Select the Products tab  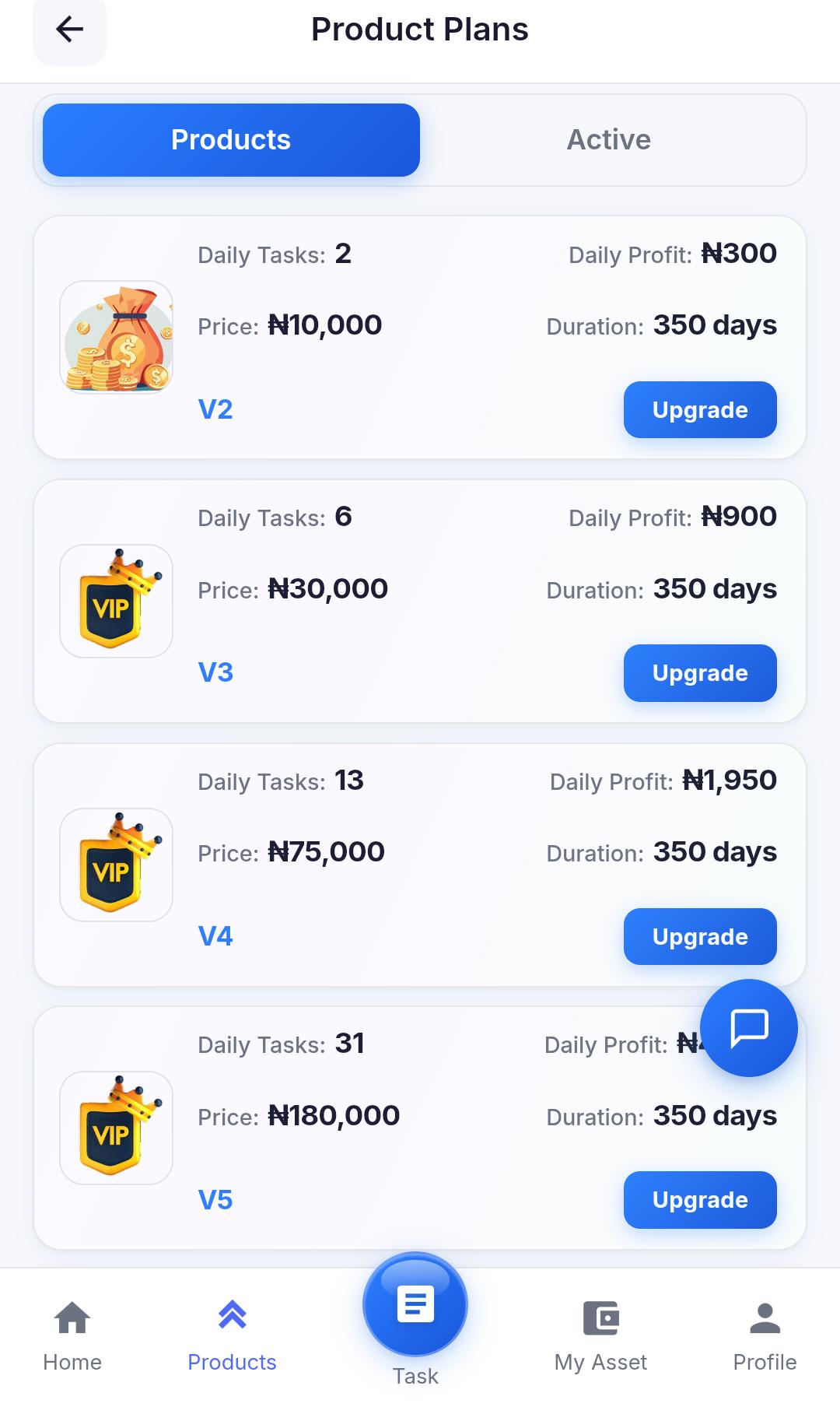[x=231, y=140]
